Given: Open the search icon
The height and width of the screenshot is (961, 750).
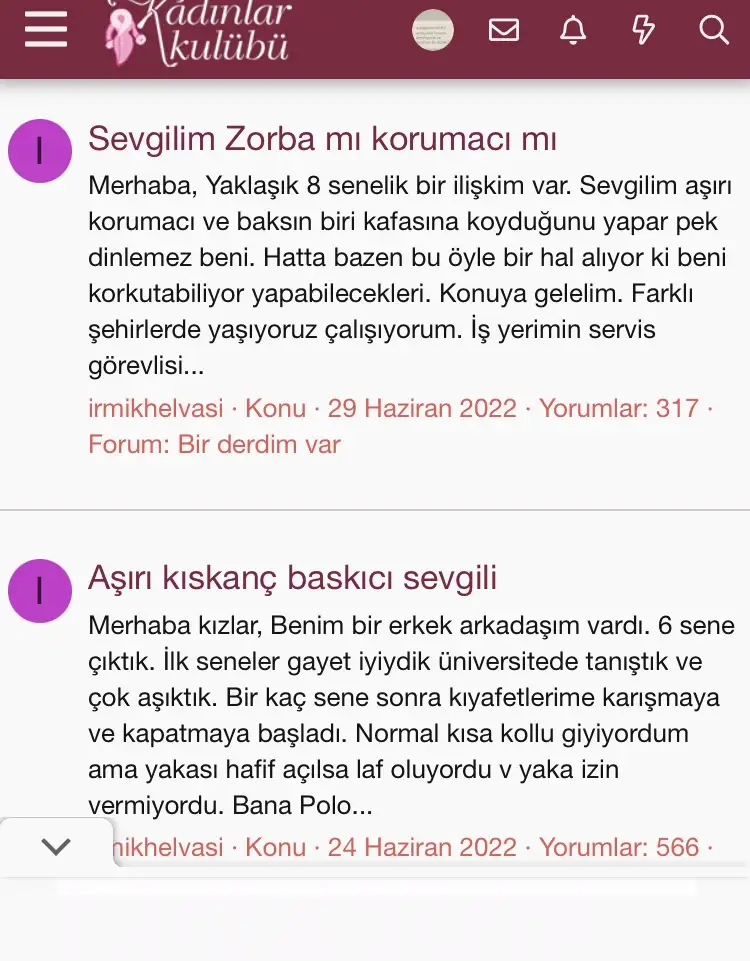Looking at the screenshot, I should (x=713, y=31).
